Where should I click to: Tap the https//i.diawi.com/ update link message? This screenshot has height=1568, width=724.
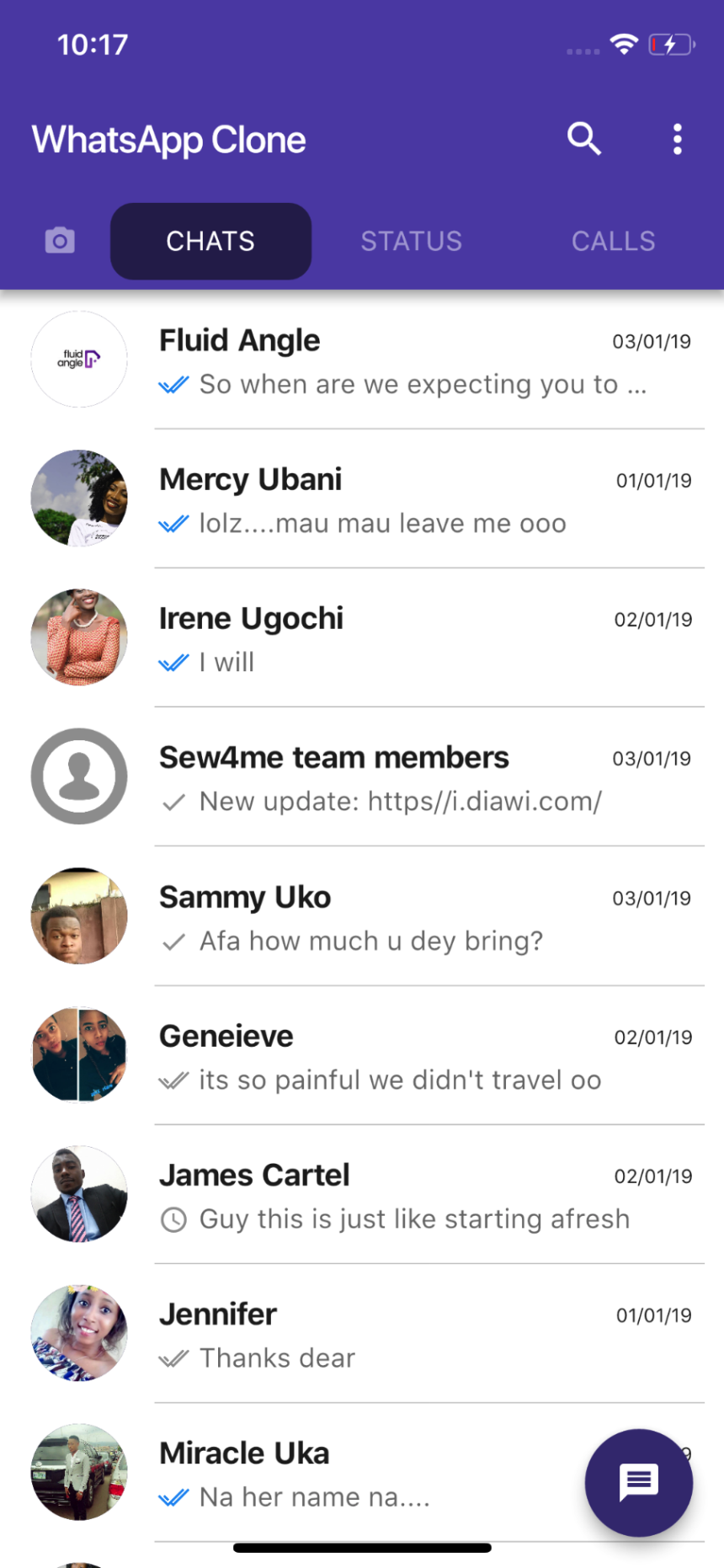(400, 801)
